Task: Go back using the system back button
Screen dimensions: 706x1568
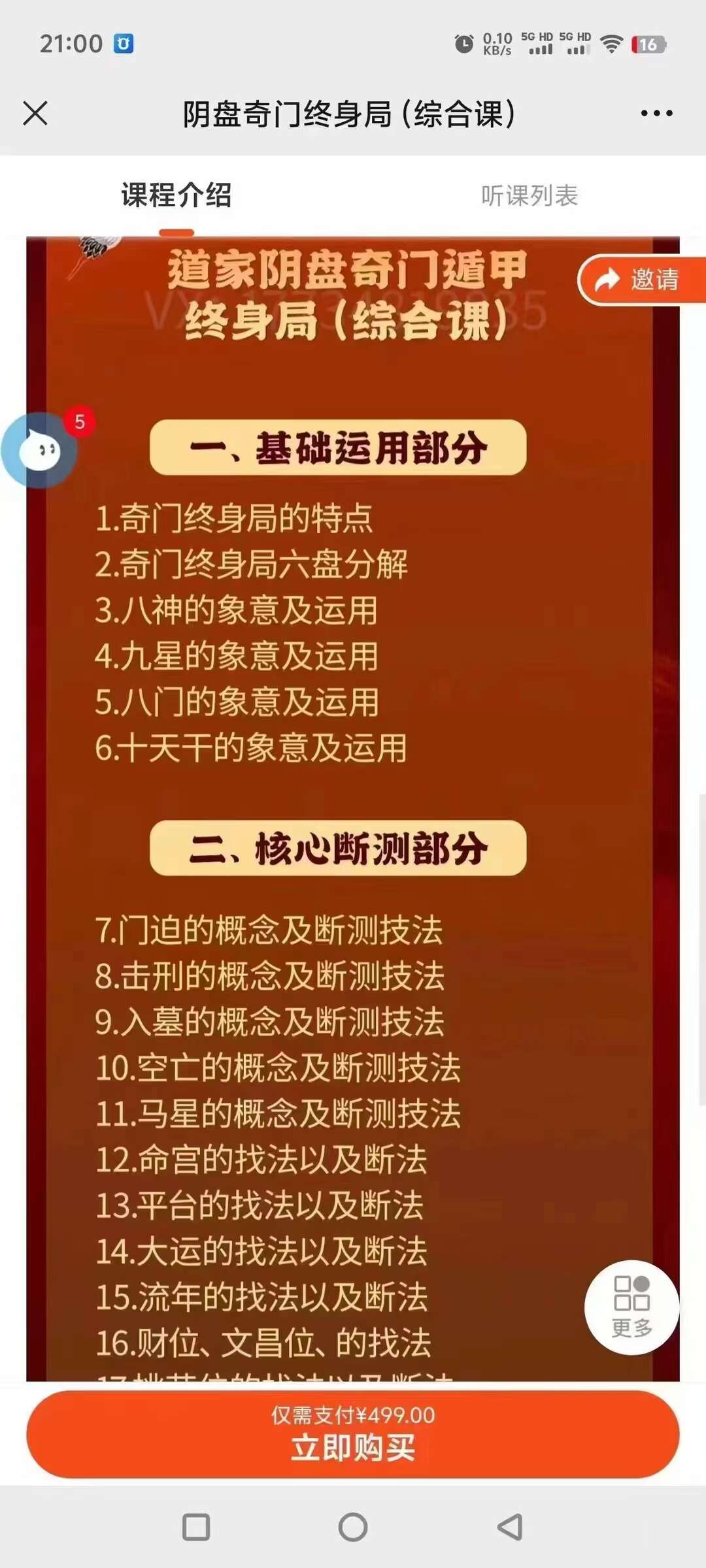Action: pos(510,1527)
